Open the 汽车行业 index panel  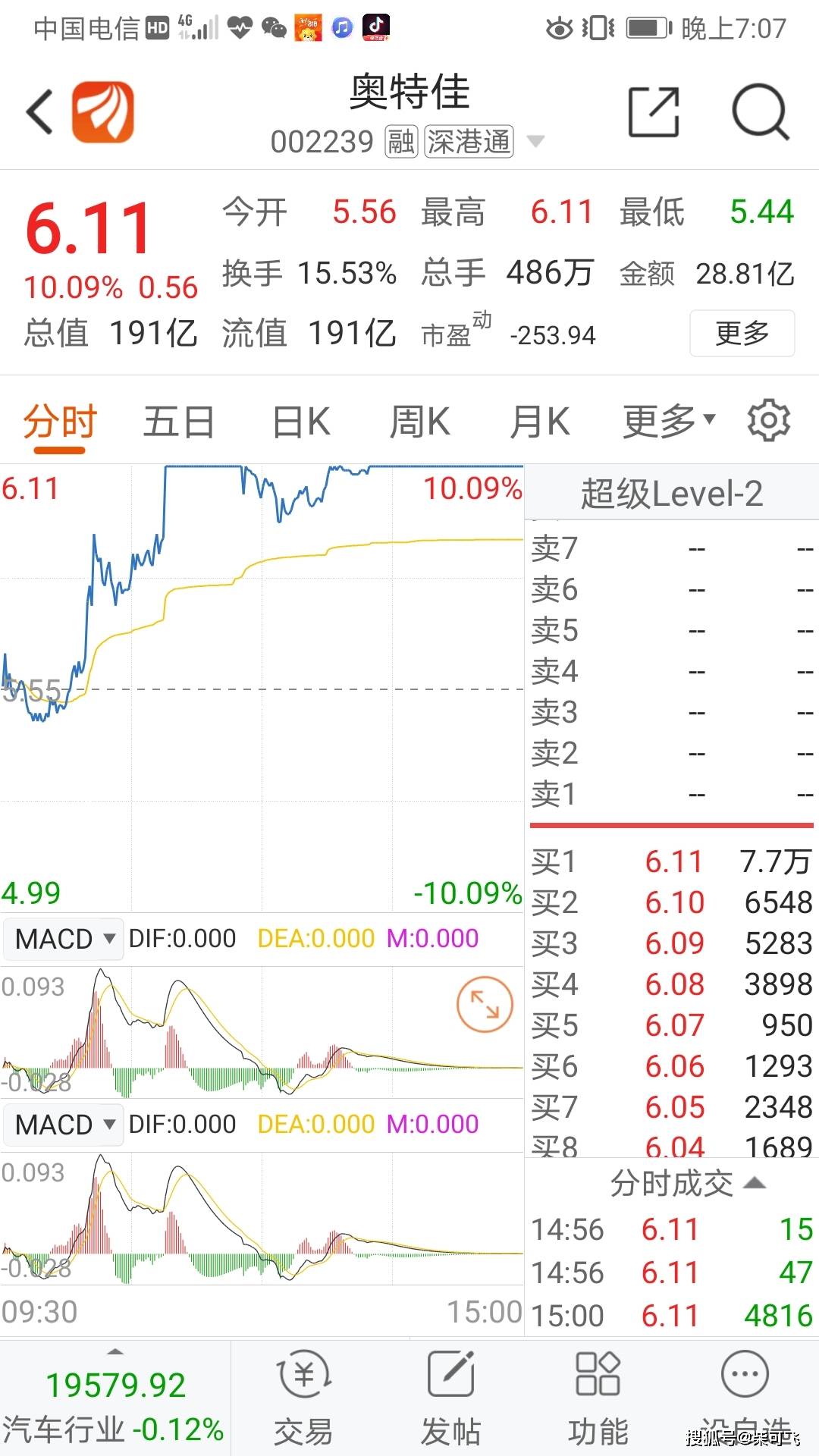(x=114, y=1407)
